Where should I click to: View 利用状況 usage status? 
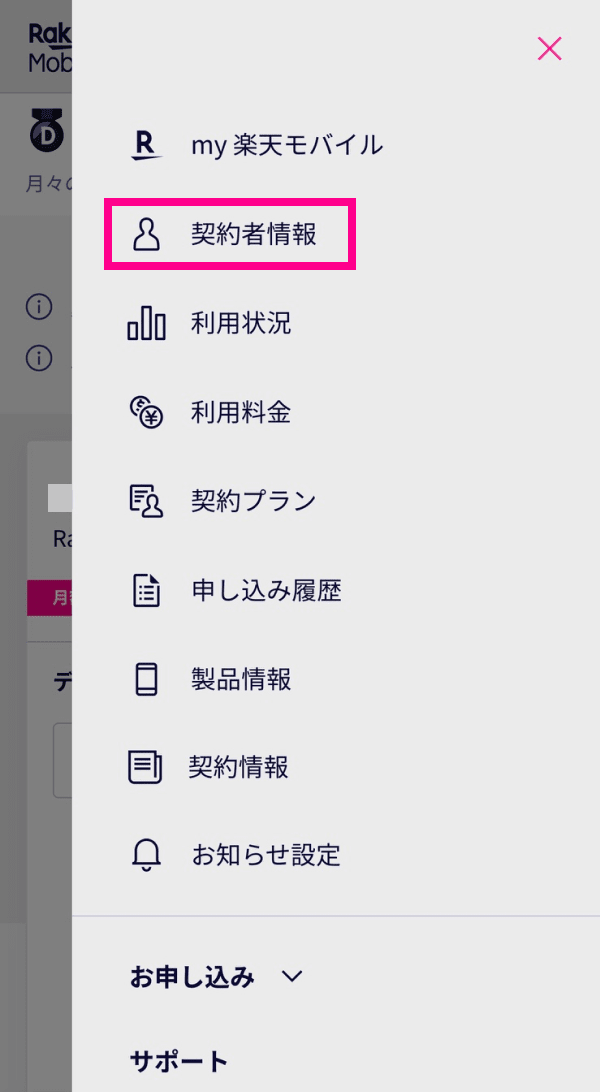pos(241,323)
